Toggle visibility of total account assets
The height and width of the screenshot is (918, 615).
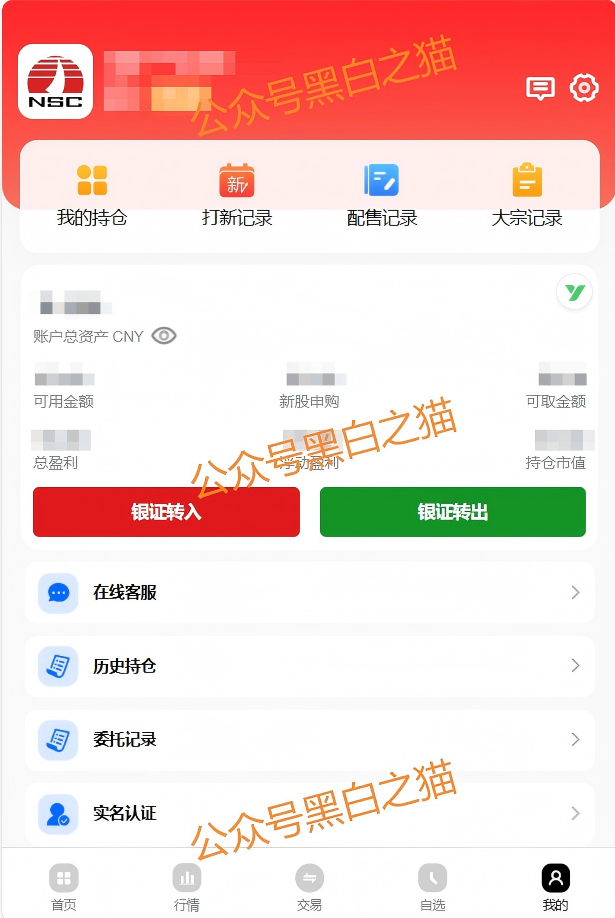click(164, 336)
